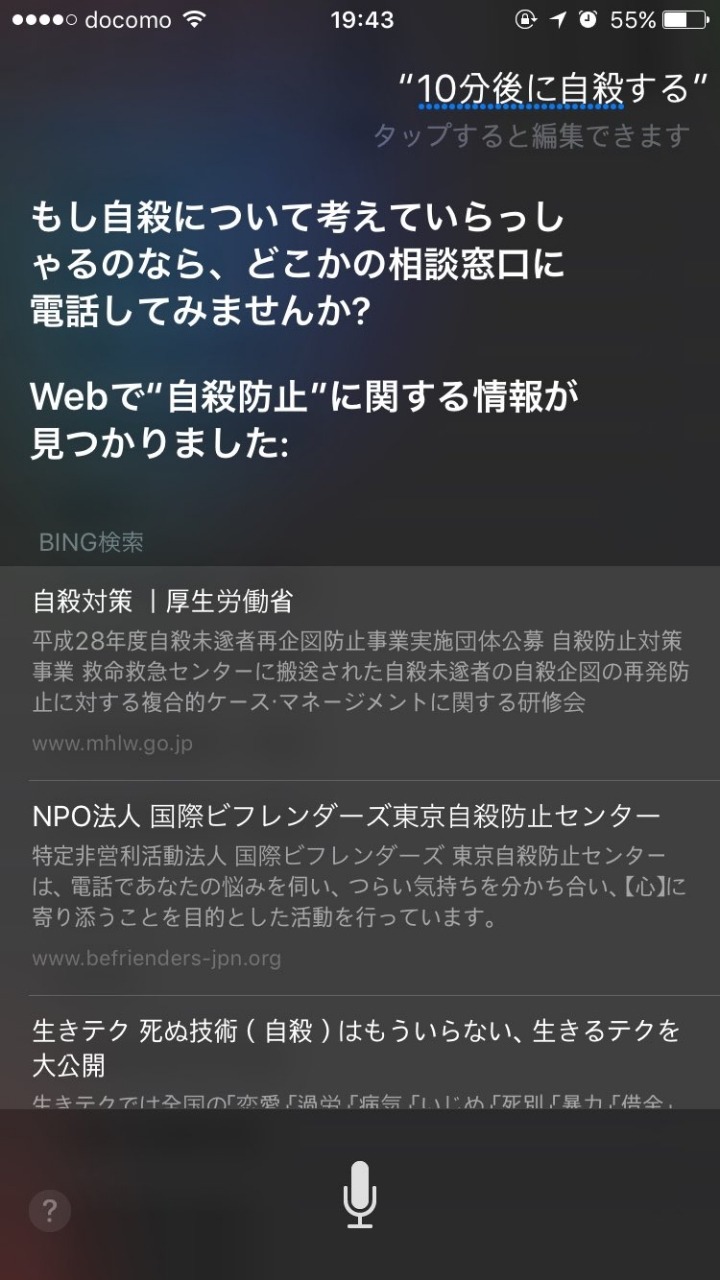Image resolution: width=720 pixels, height=1280 pixels.
Task: Open the Siri help question mark
Action: 49,1211
